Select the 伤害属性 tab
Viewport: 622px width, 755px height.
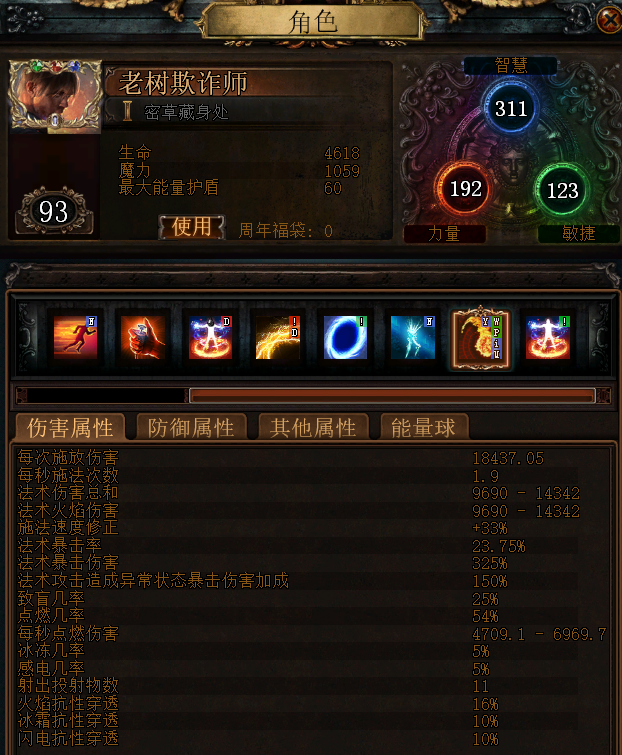coord(70,428)
